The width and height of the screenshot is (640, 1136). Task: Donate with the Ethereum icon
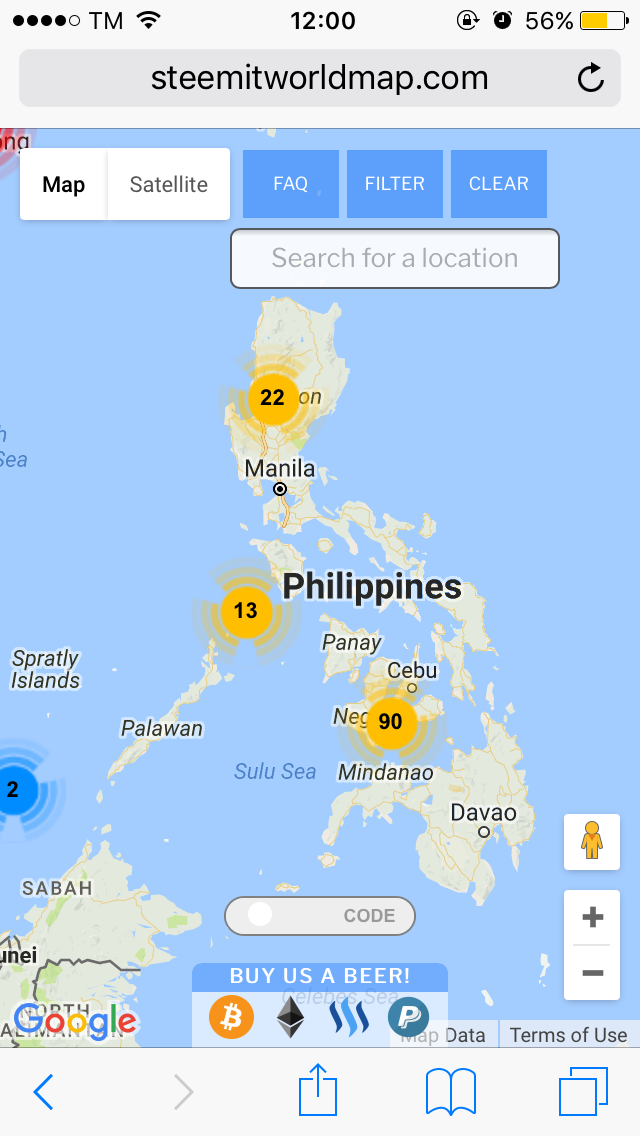pos(291,1018)
